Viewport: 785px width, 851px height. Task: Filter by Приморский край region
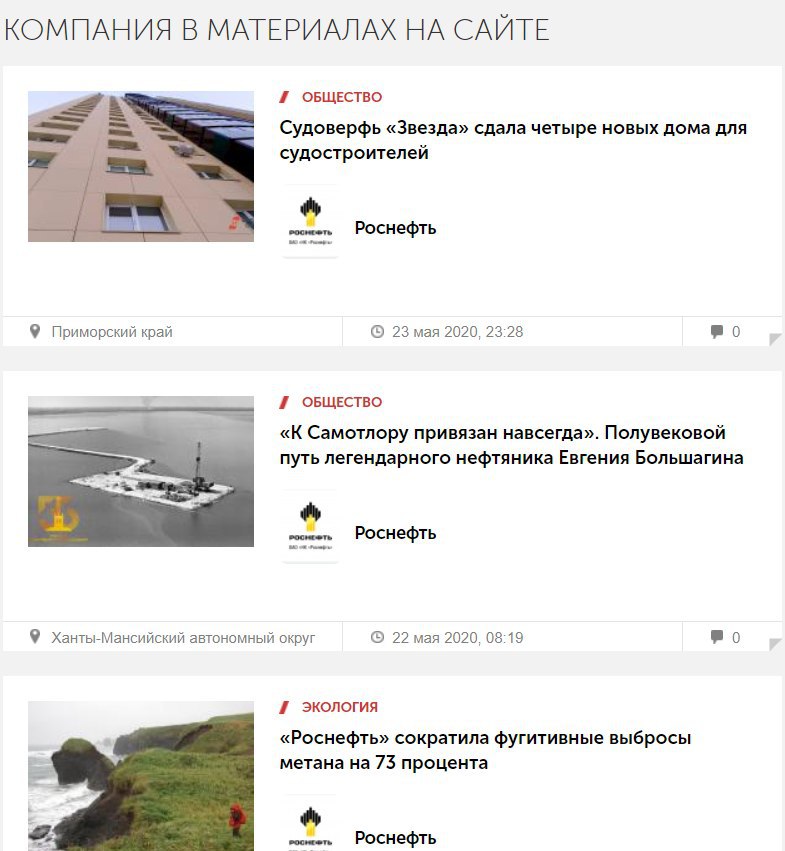pos(111,332)
